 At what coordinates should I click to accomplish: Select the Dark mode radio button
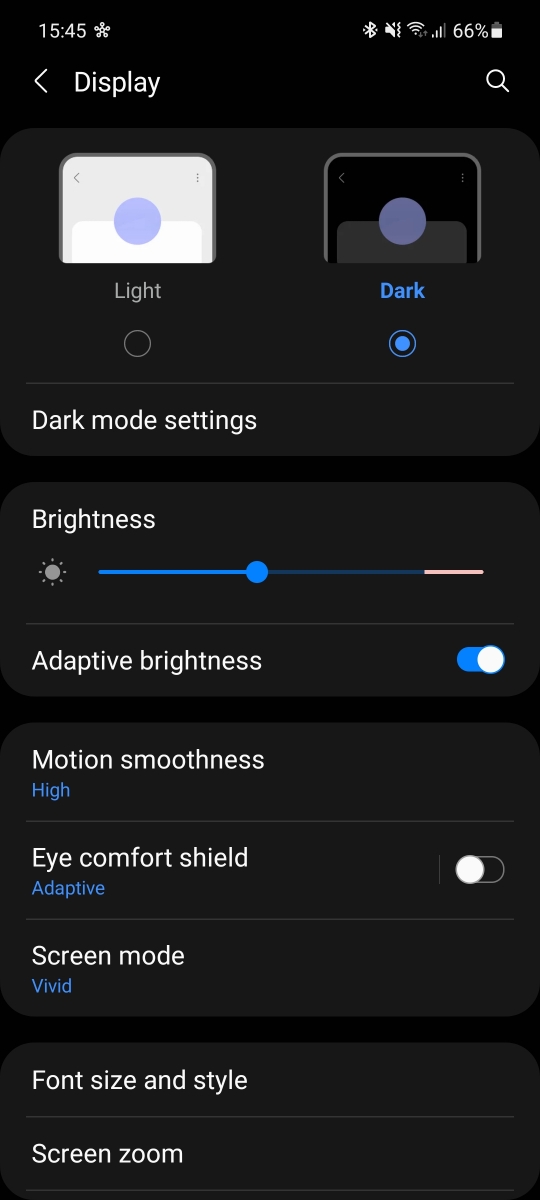coord(402,344)
